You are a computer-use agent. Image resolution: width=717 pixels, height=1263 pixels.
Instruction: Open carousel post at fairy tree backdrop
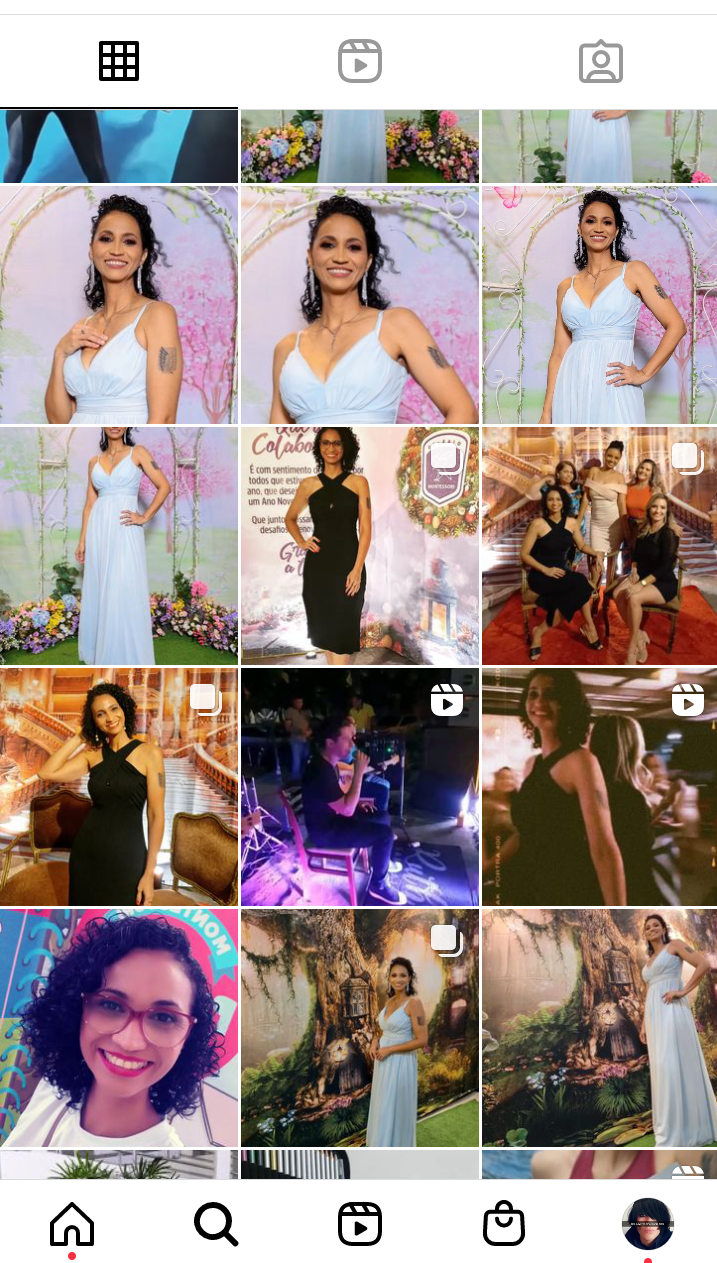pos(359,1028)
